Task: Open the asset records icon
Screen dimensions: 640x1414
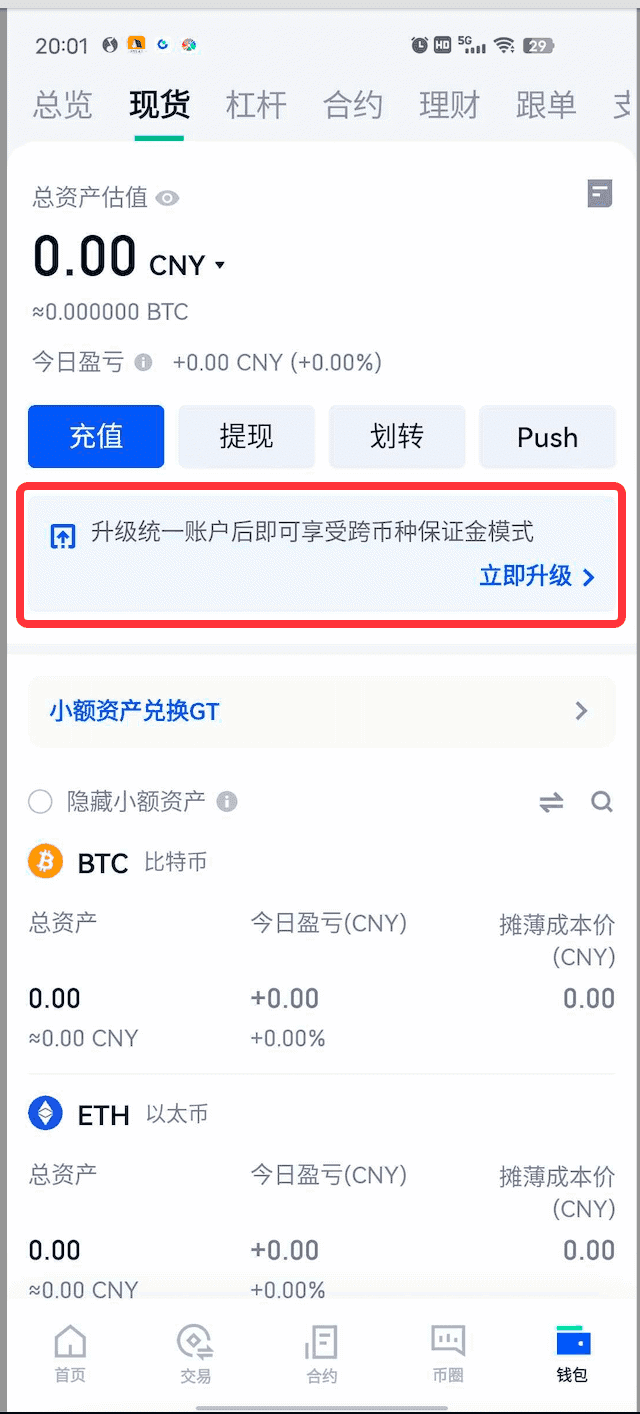Action: (x=599, y=193)
